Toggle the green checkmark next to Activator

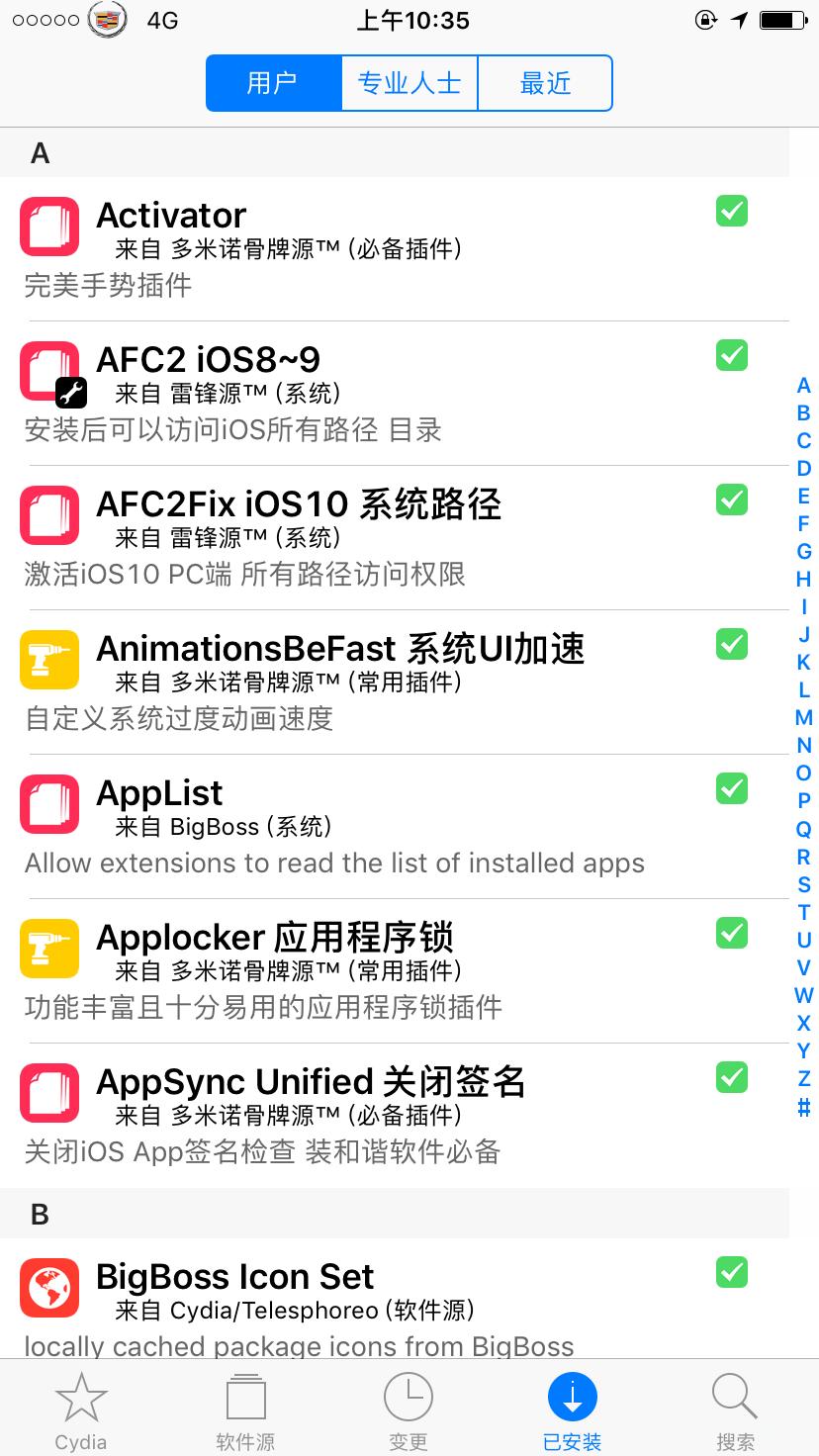pyautogui.click(x=731, y=211)
